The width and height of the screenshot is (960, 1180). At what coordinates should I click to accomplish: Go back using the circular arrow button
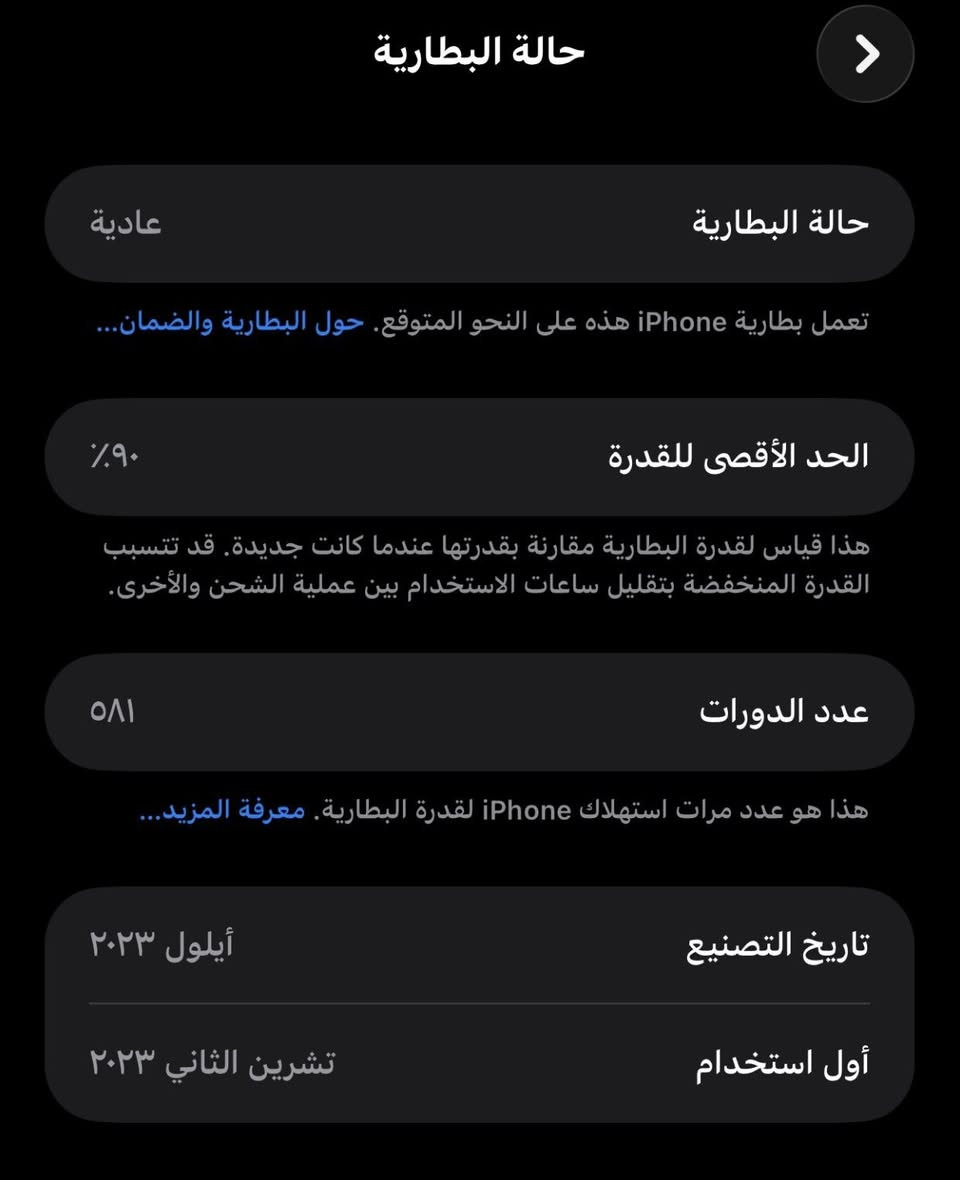coord(864,54)
